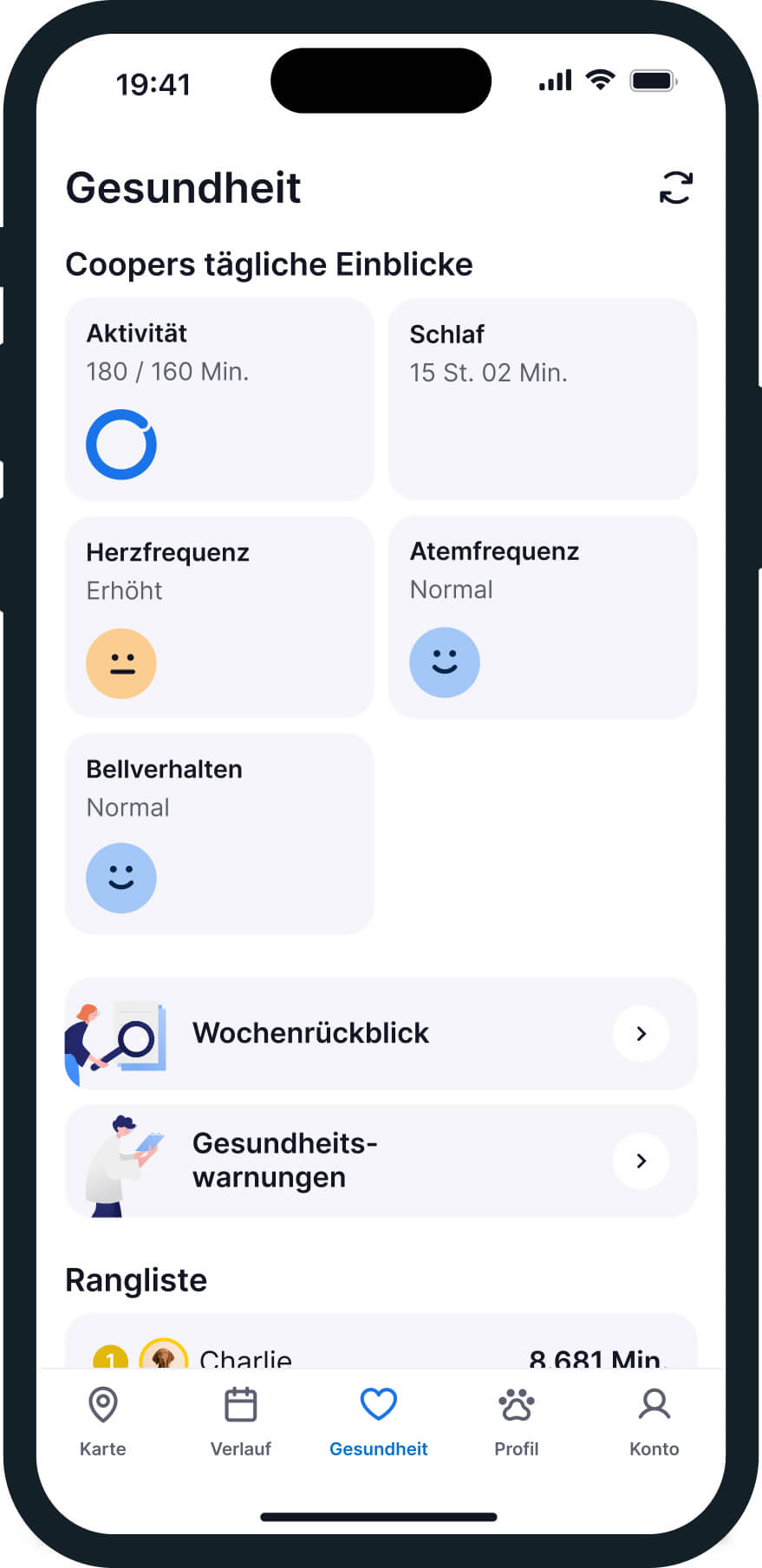This screenshot has width=762, height=1568.
Task: Select the Gesundheit tab
Action: [x=379, y=1421]
